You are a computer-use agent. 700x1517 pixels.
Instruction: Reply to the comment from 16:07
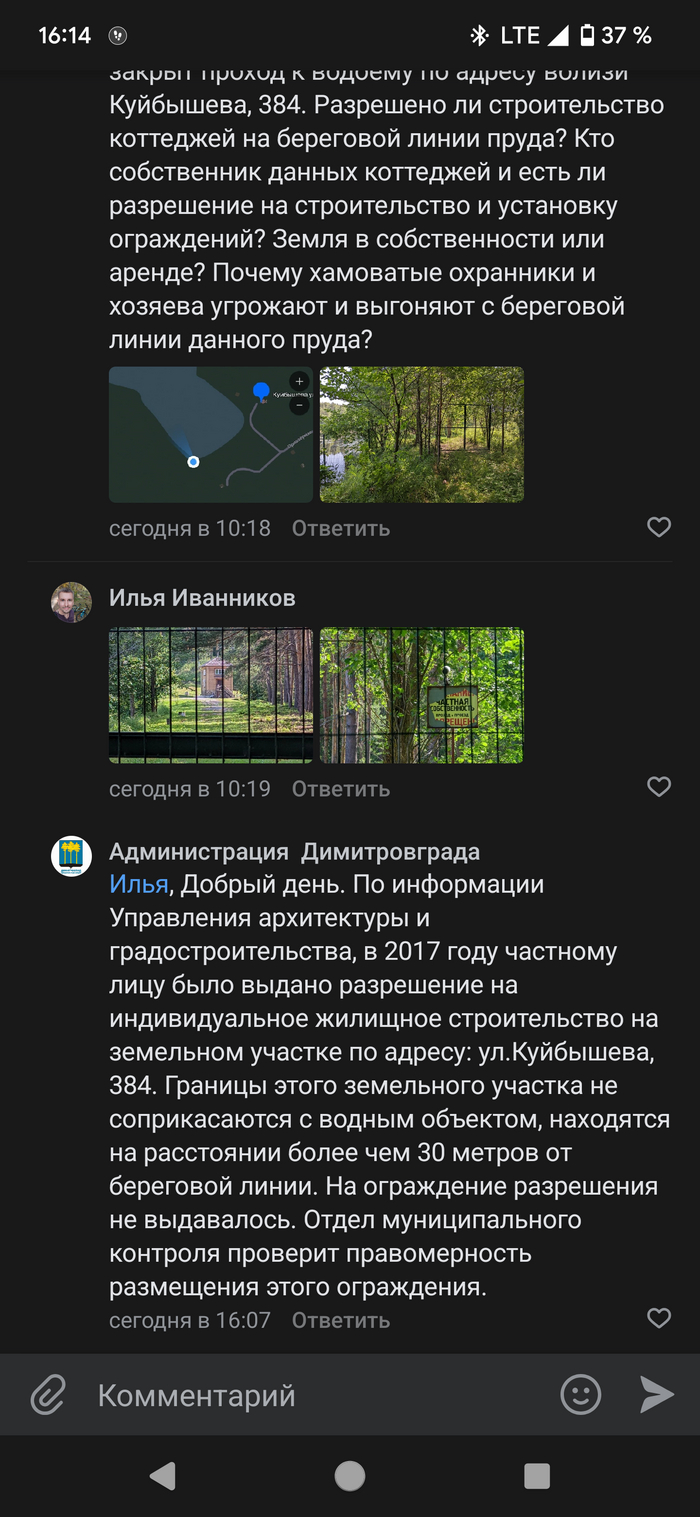340,1320
